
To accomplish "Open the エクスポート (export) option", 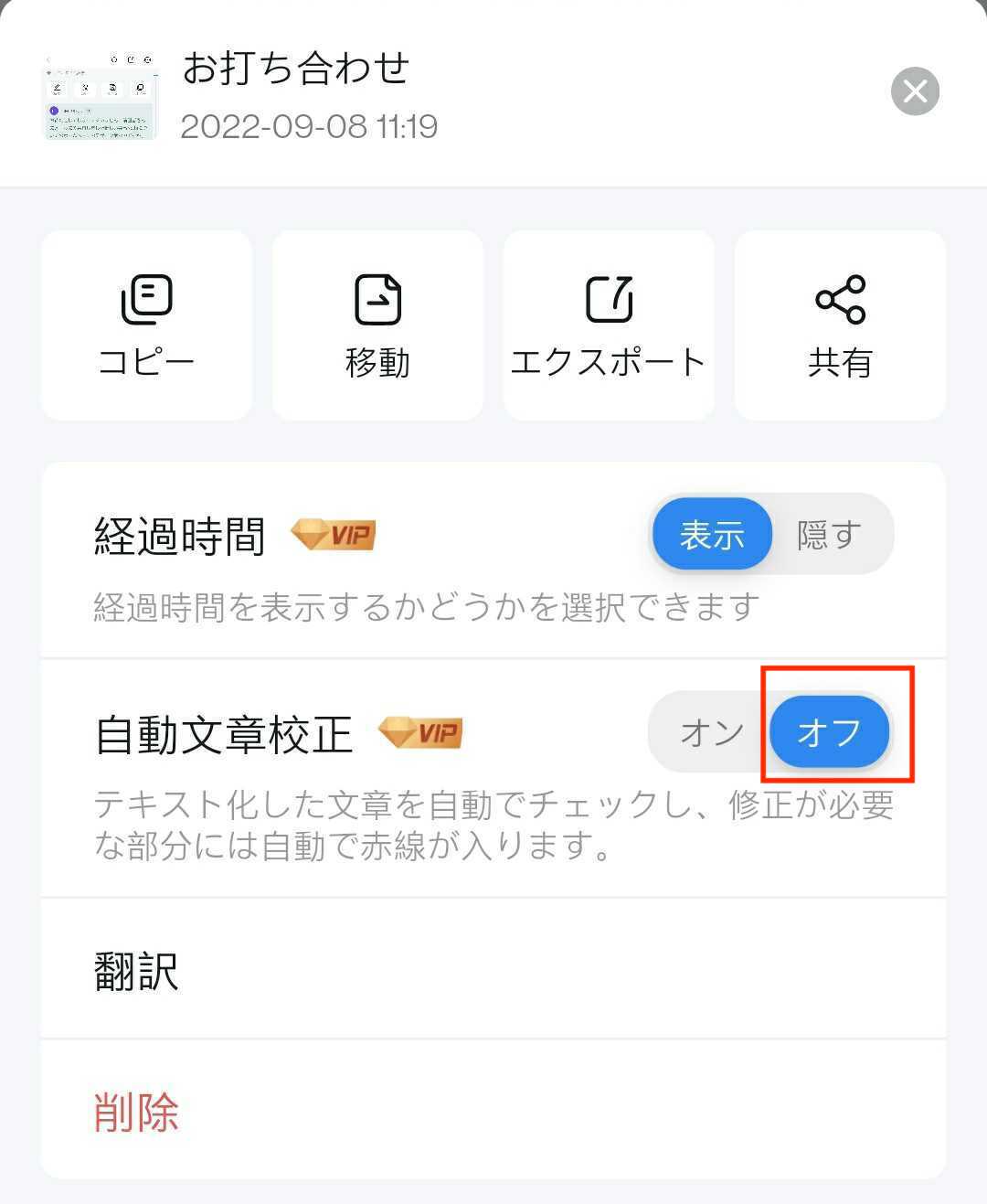I will (609, 325).
